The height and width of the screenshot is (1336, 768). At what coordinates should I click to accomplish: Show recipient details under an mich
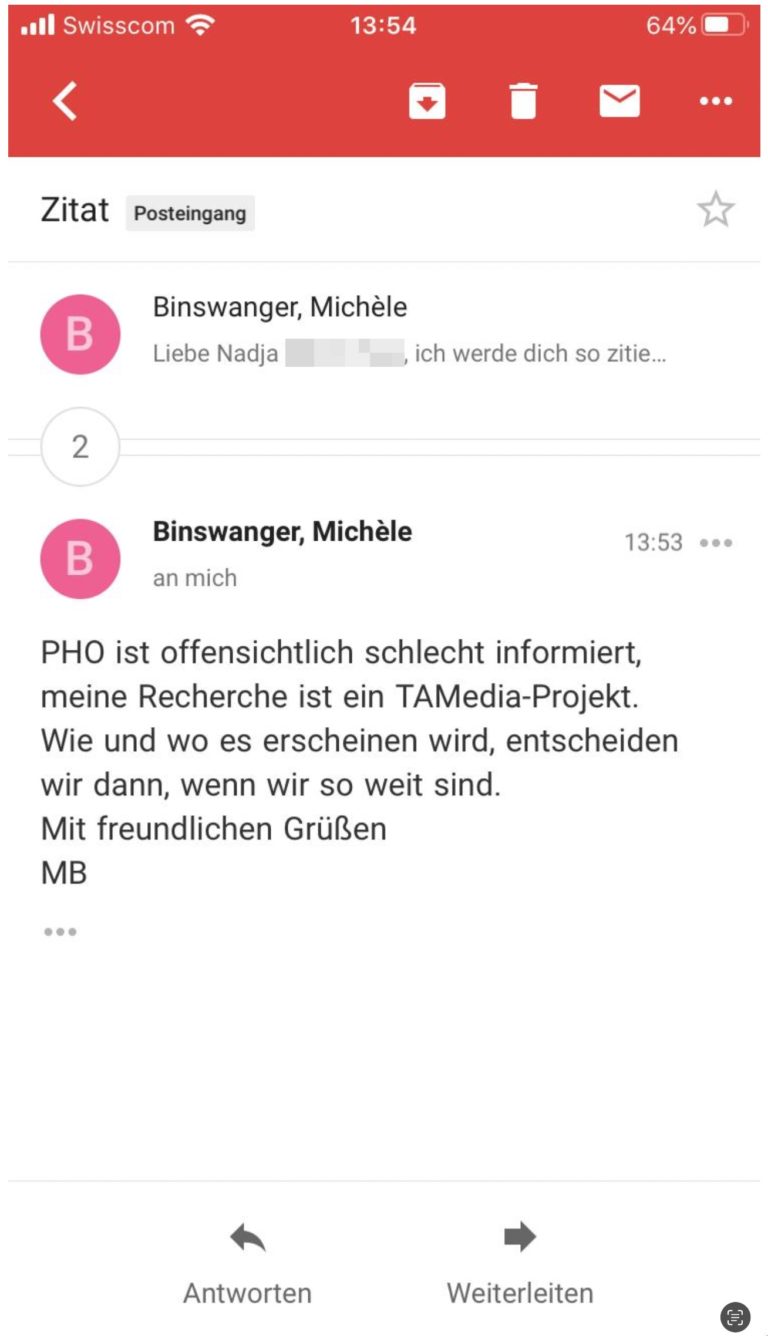pyautogui.click(x=195, y=578)
